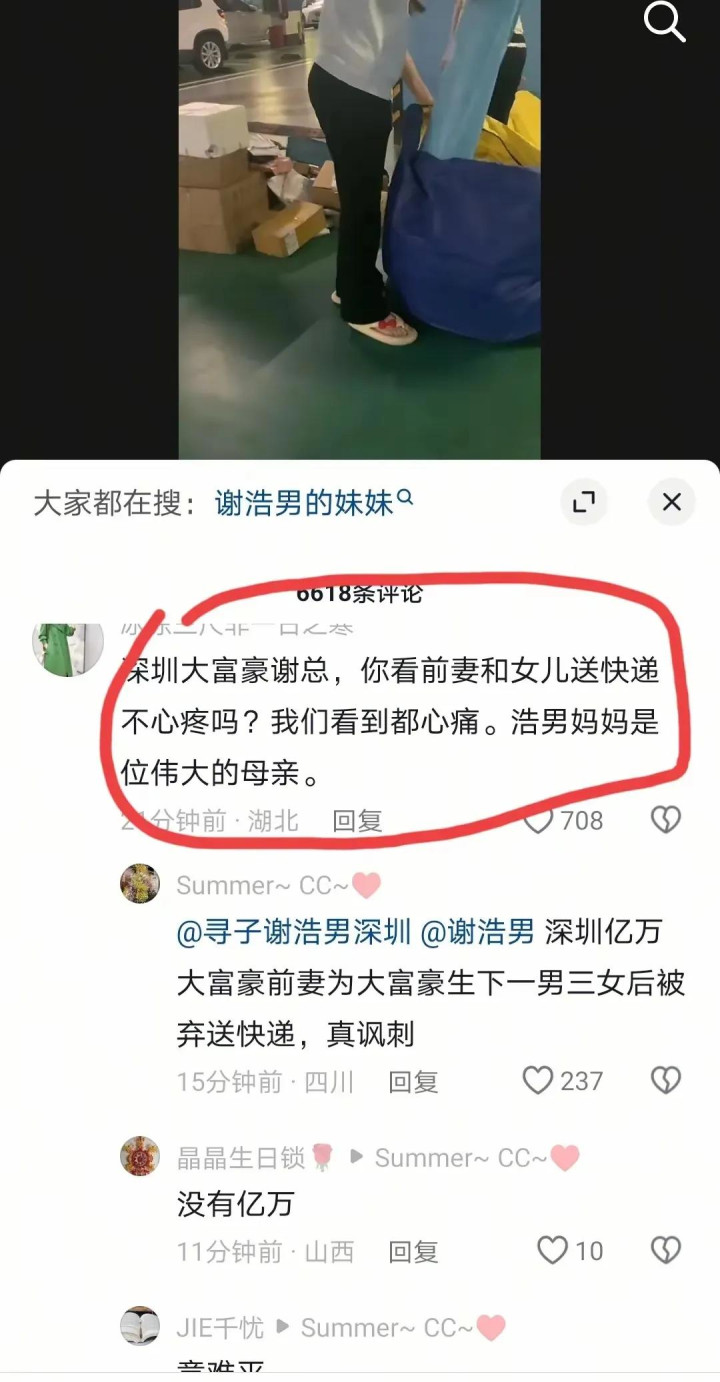
Task: Open the green-dress commenter's avatar
Action: (68, 648)
